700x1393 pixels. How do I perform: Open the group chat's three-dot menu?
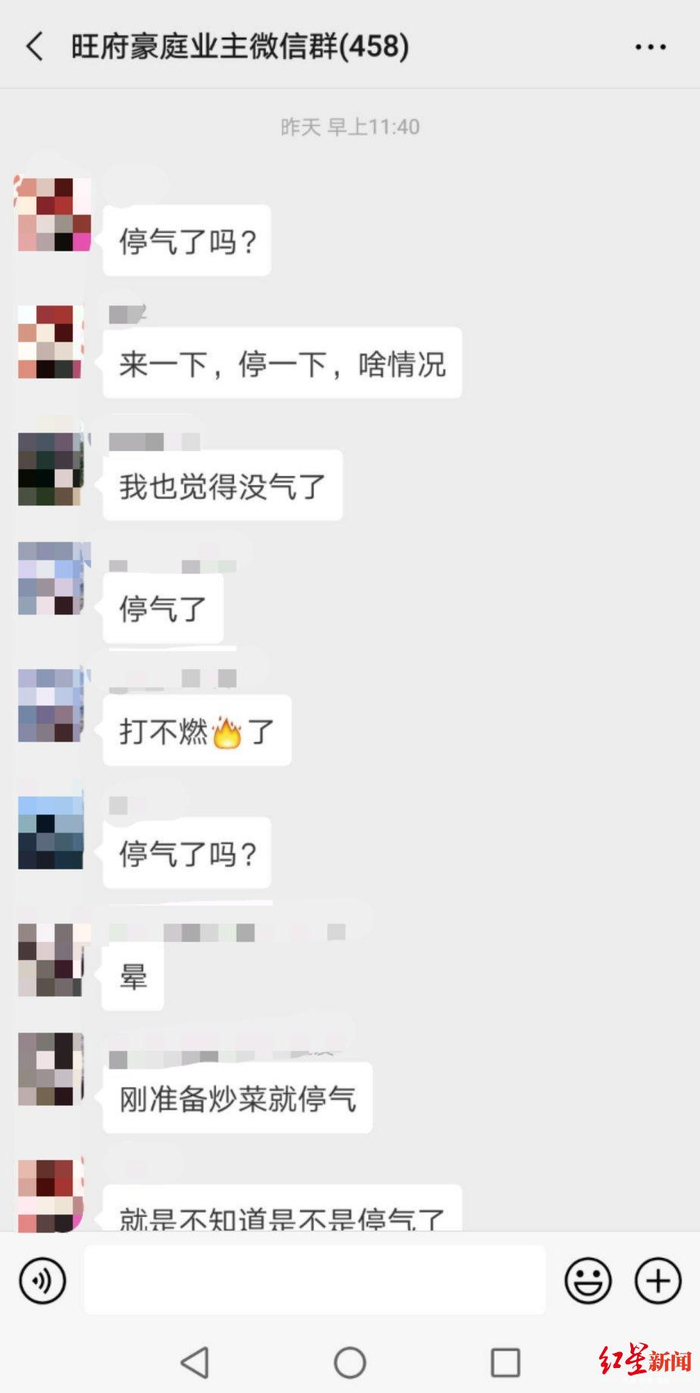[650, 47]
